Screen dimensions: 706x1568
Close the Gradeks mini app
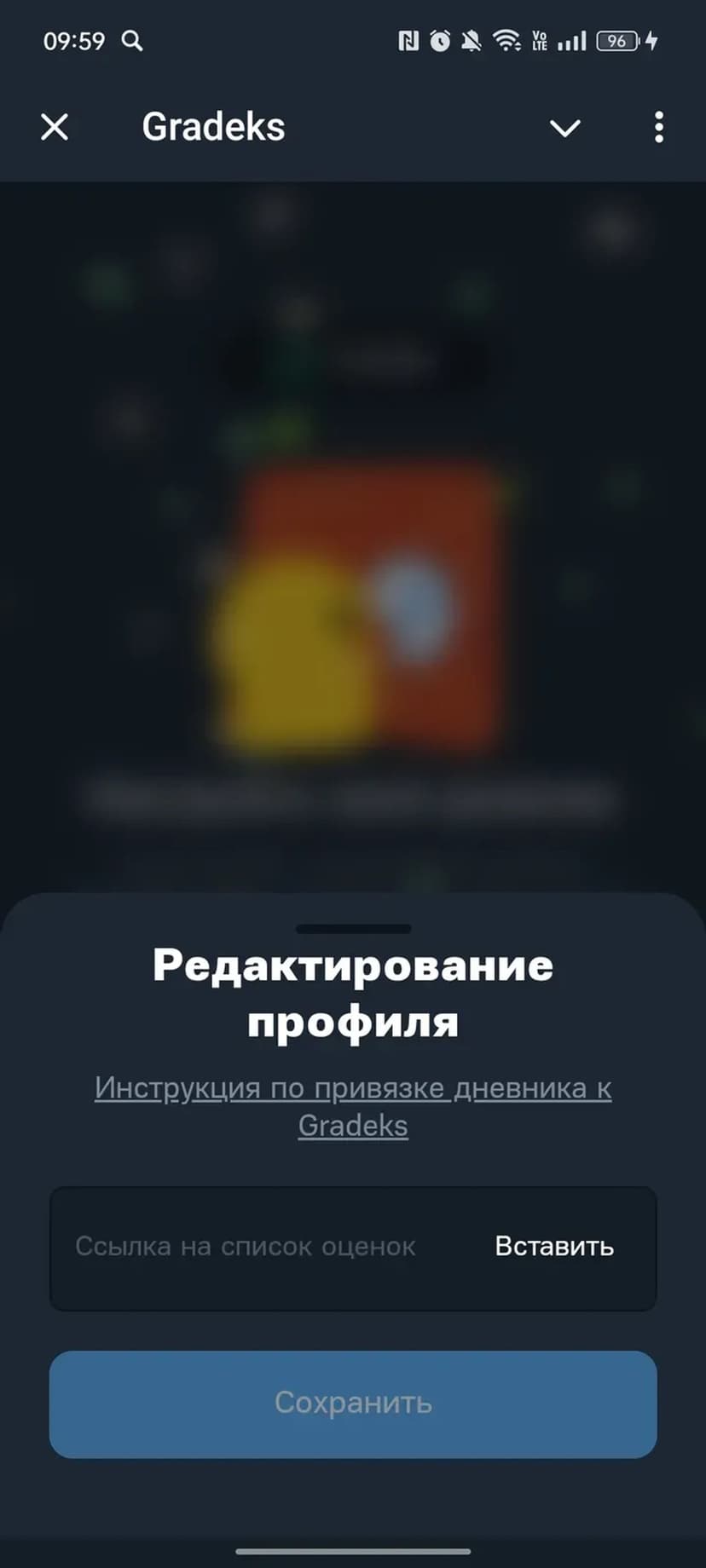tap(55, 128)
